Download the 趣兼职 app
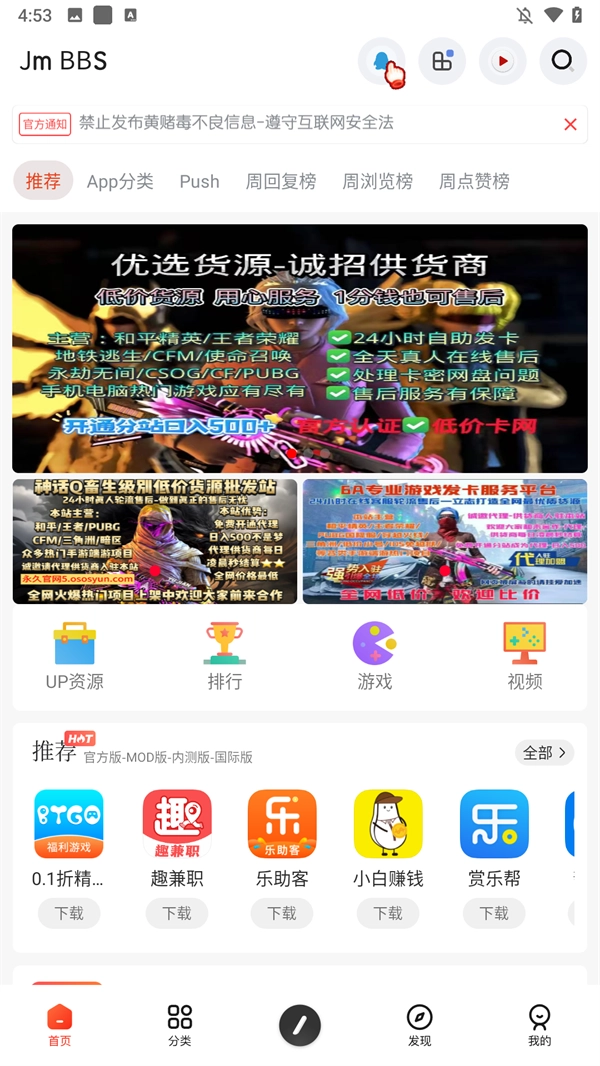Screen dimensions: 600x1066 (x=177, y=913)
